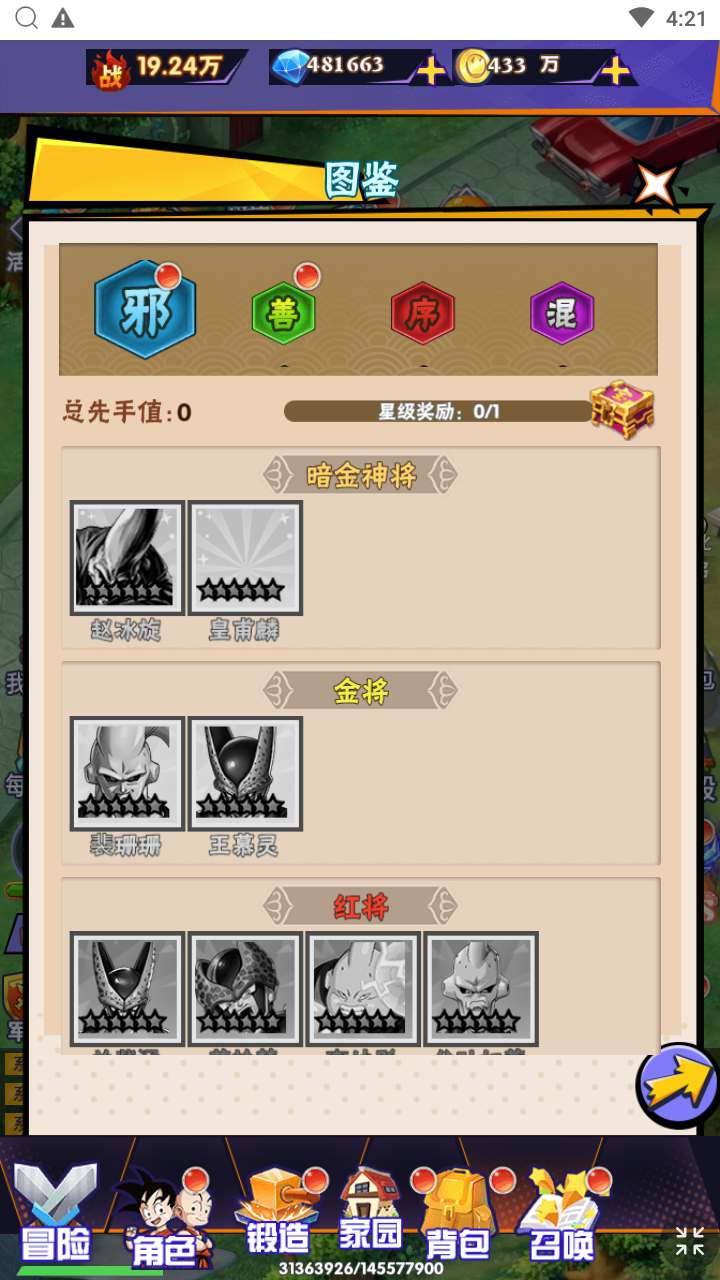This screenshot has width=720, height=1280.
Task: Open the 召唤 tab
Action: point(561,1215)
